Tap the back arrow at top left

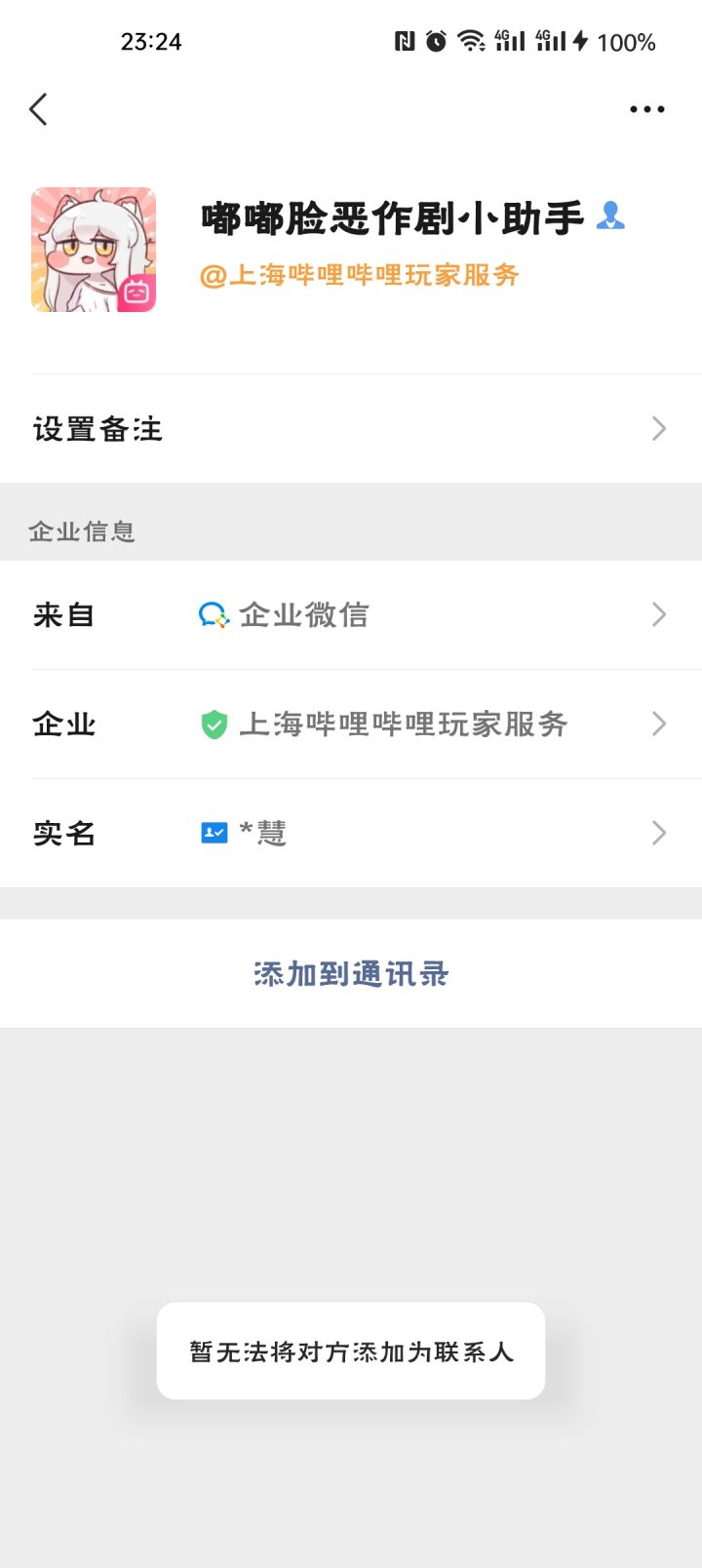tap(39, 109)
